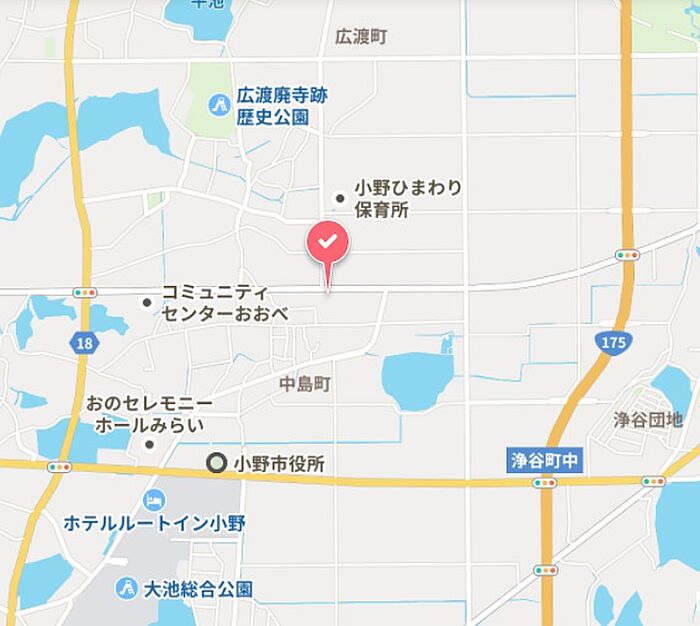
Task: Select 広渡廃寺跡歴史公園 park marker
Action: click(219, 105)
